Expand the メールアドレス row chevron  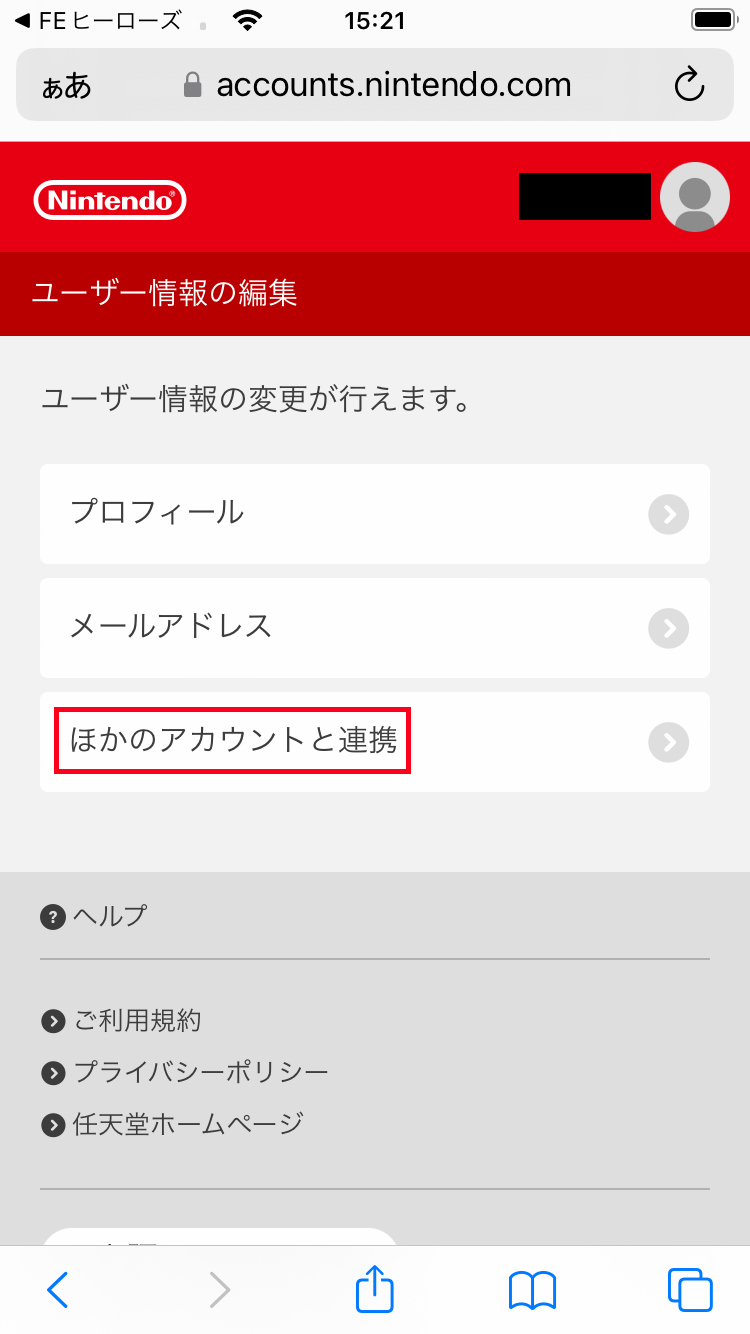[667, 628]
